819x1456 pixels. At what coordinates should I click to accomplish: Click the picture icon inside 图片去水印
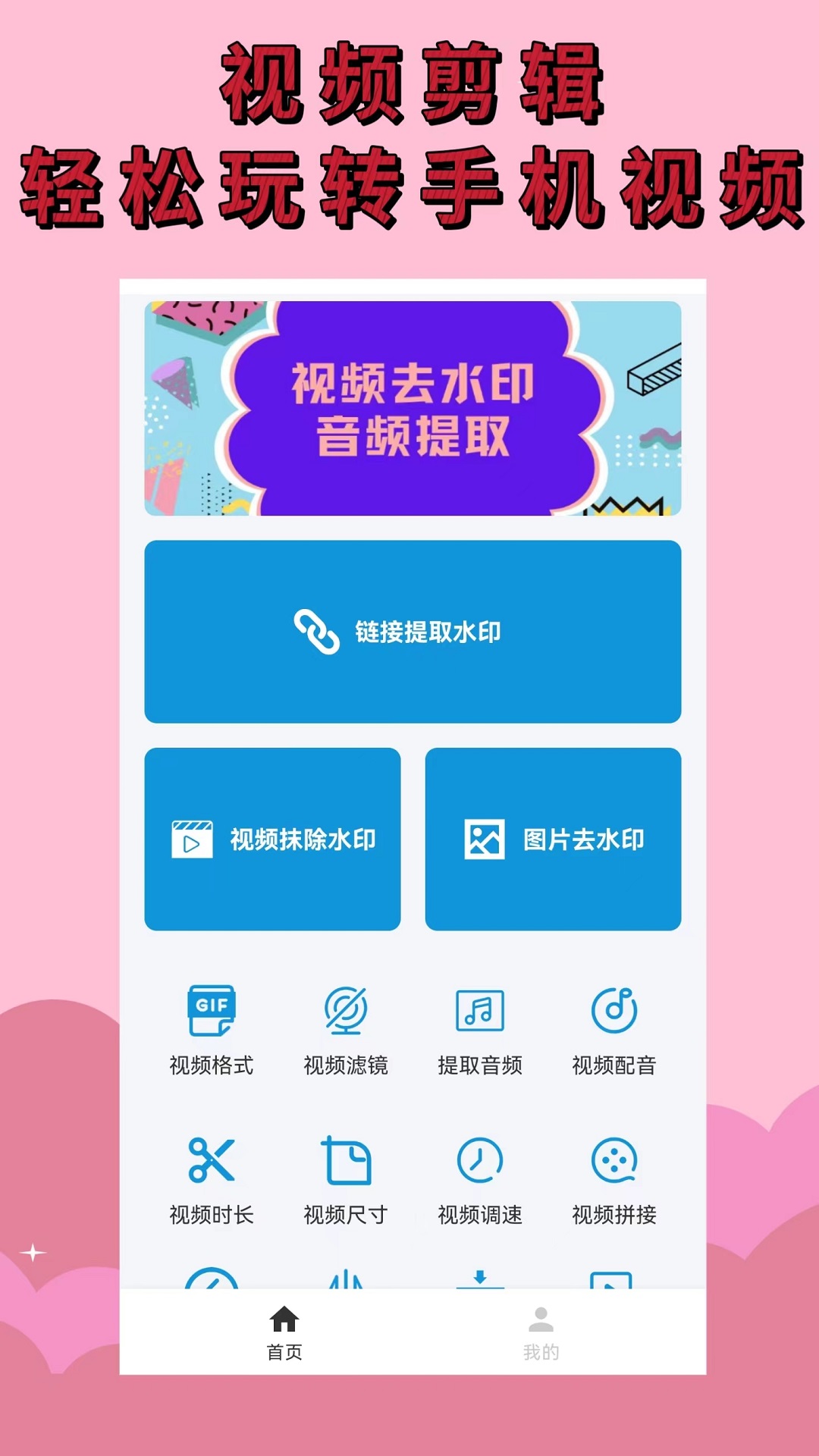485,839
